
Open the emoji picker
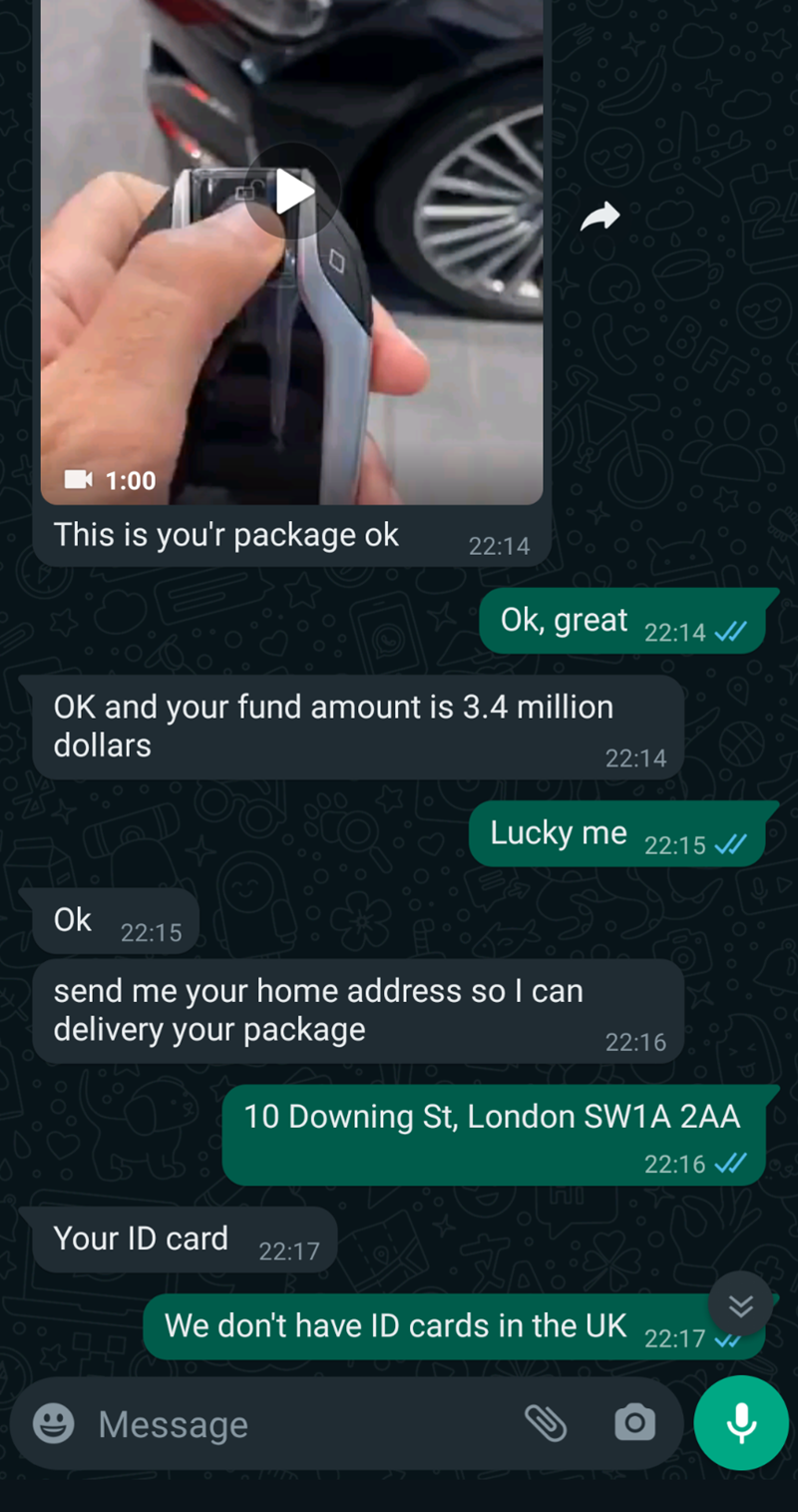coord(54,1423)
